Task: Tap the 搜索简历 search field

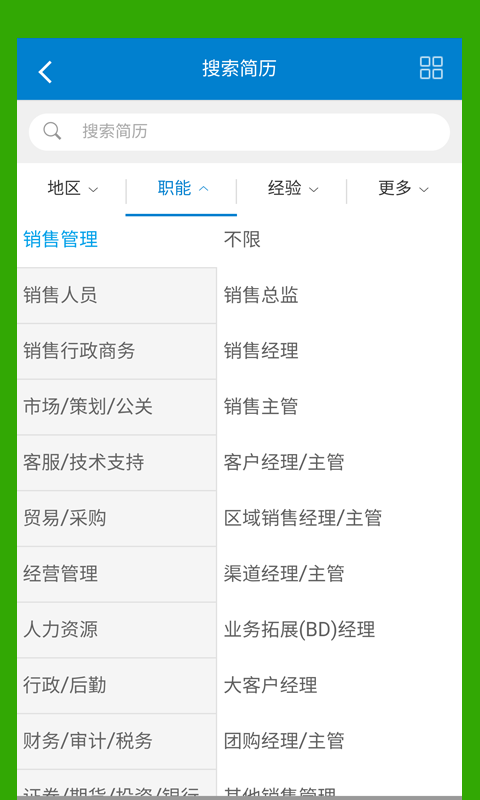Action: (x=239, y=132)
